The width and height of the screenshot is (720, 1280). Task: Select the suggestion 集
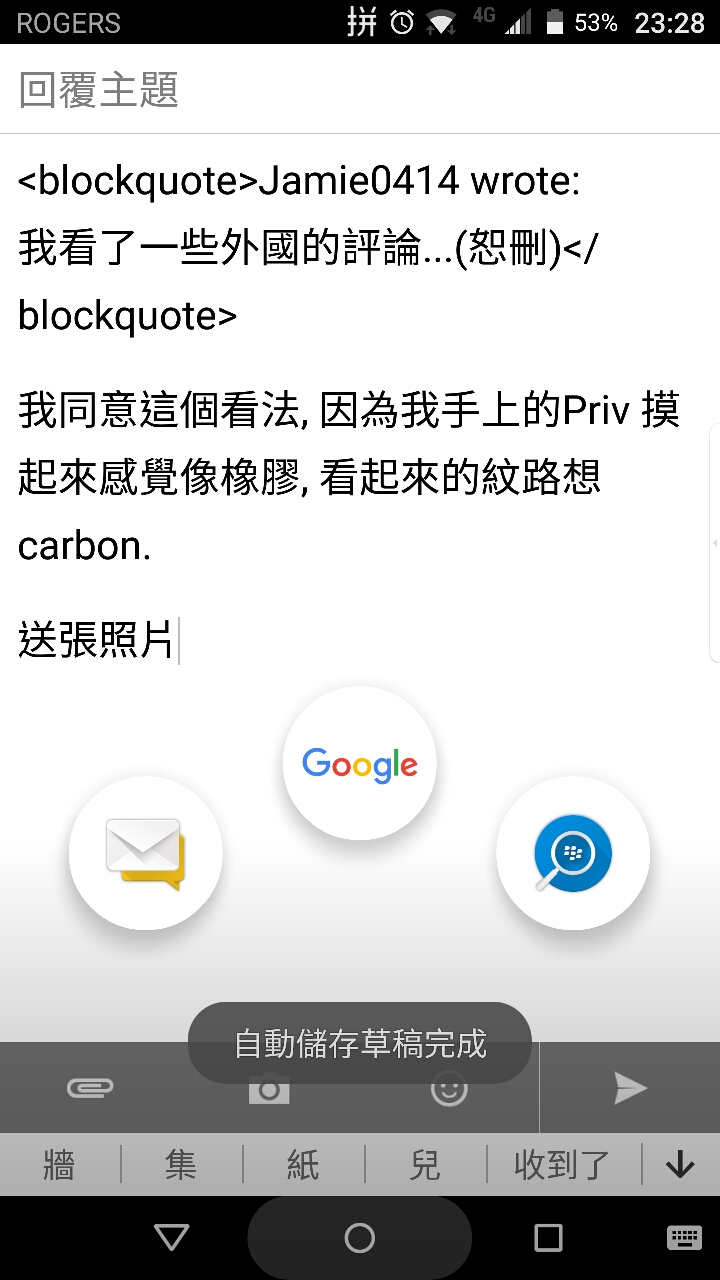point(181,1165)
